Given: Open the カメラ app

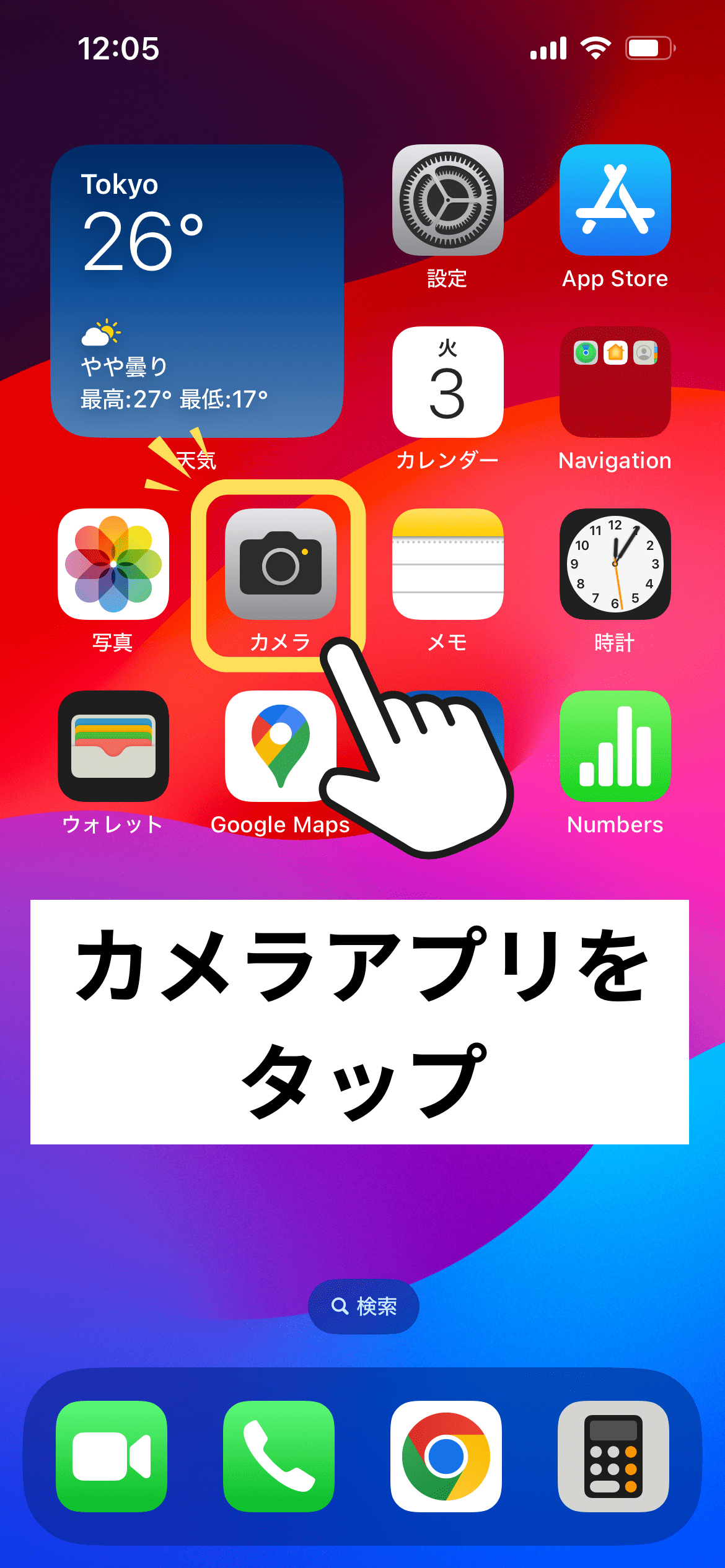Looking at the screenshot, I should [280, 564].
